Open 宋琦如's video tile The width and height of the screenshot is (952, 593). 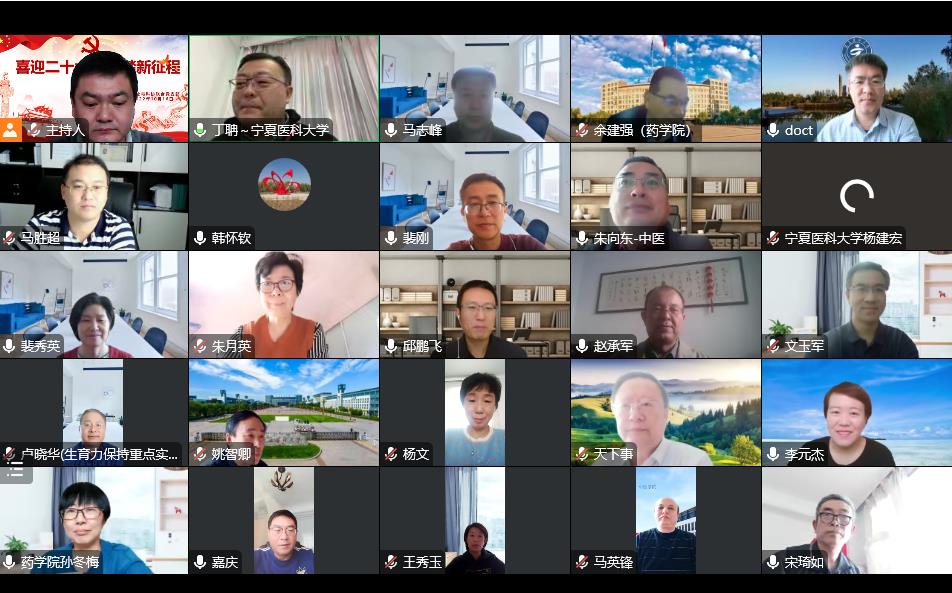856,518
